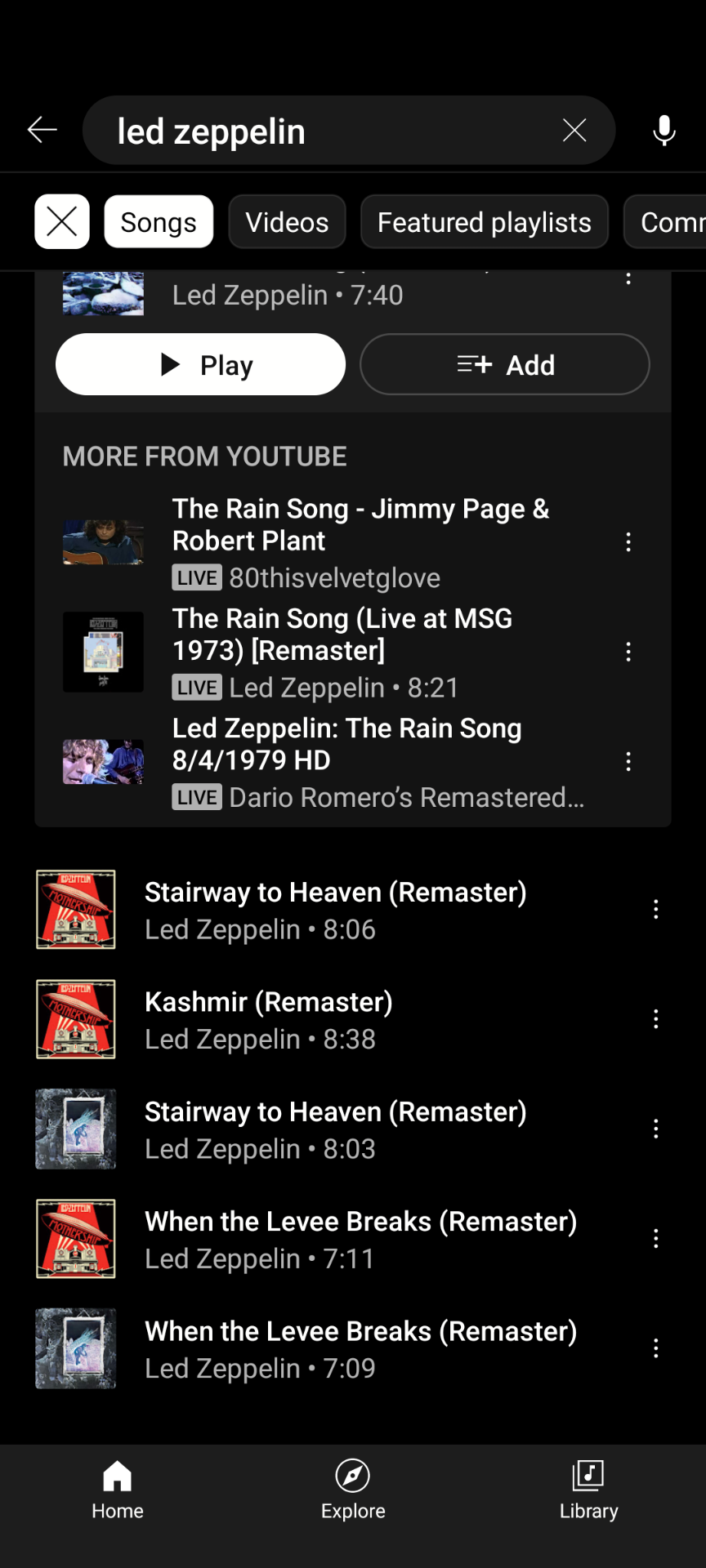Open the menu for The Rain Song live video
This screenshot has width=706, height=1568.
pos(628,541)
